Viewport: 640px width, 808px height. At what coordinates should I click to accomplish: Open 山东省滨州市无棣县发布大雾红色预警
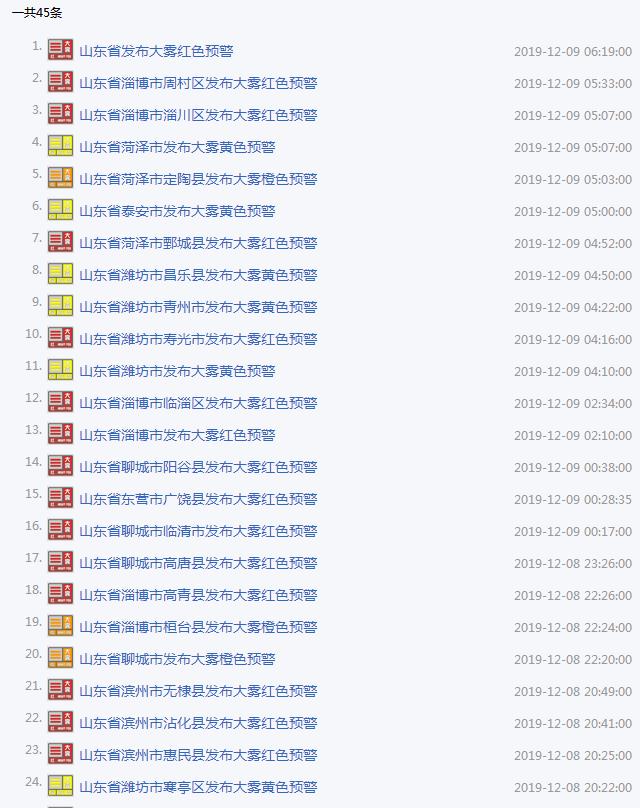198,691
